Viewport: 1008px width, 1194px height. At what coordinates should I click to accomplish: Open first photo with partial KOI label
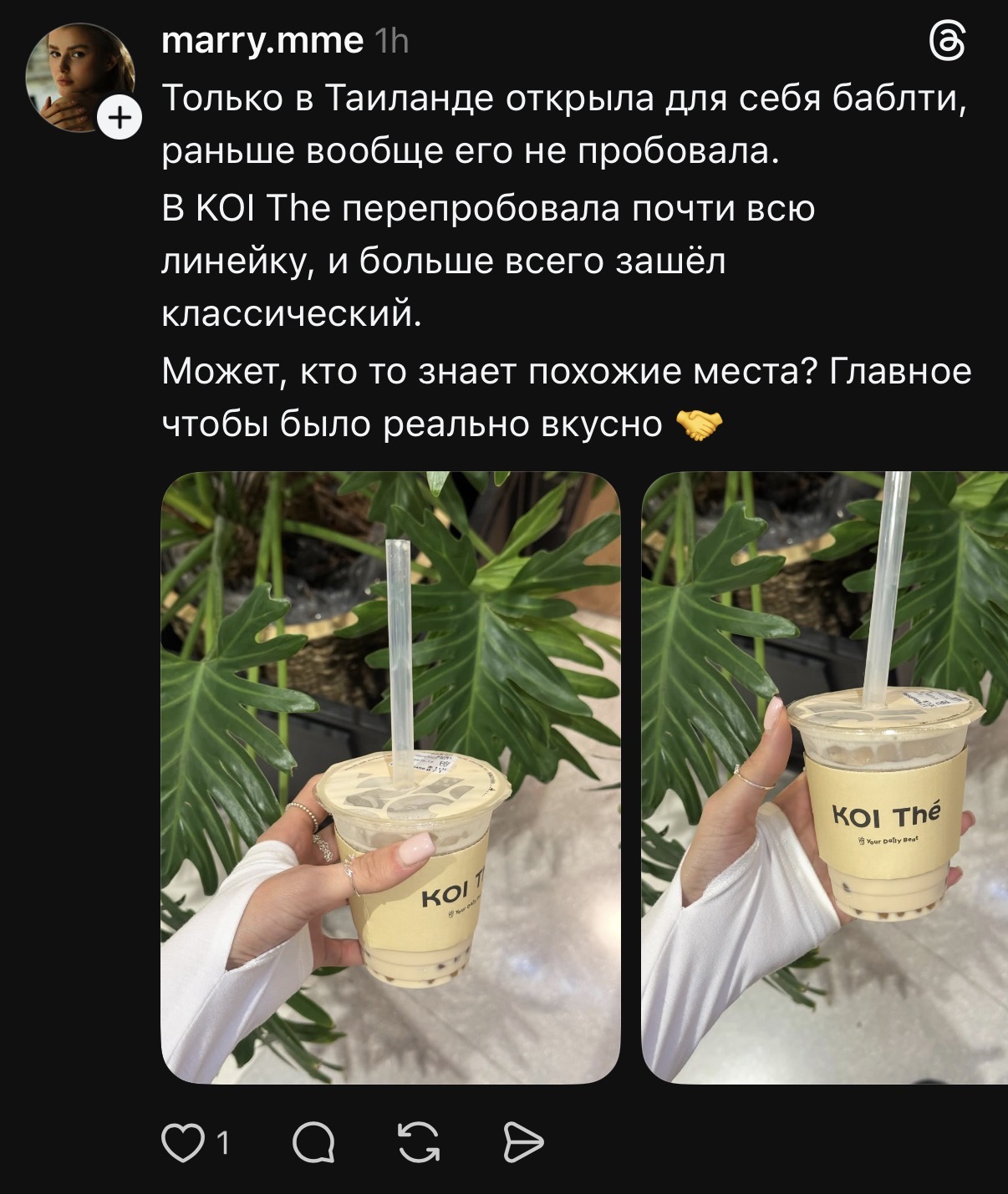(x=390, y=777)
